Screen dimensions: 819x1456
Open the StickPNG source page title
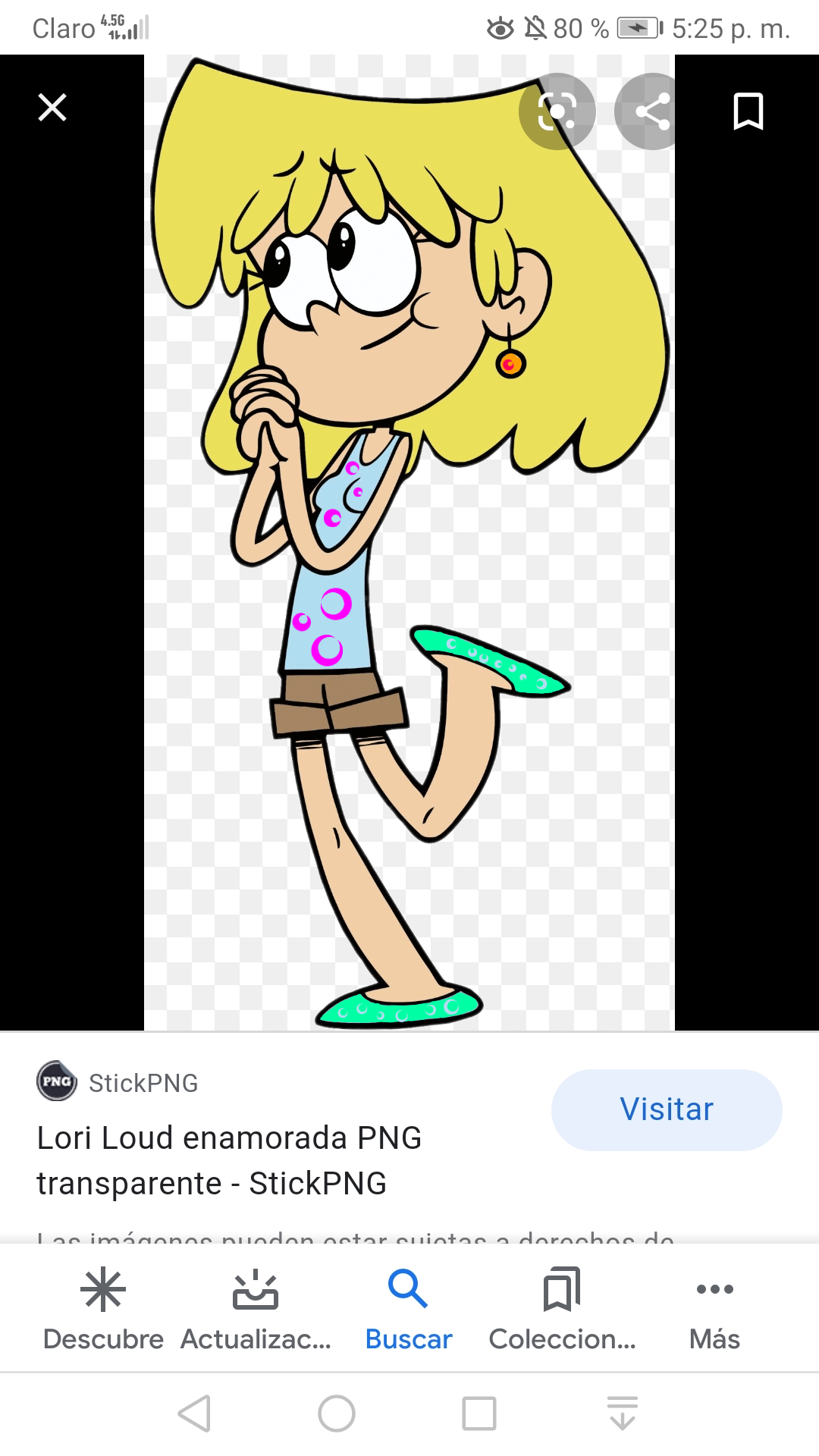pos(229,1160)
